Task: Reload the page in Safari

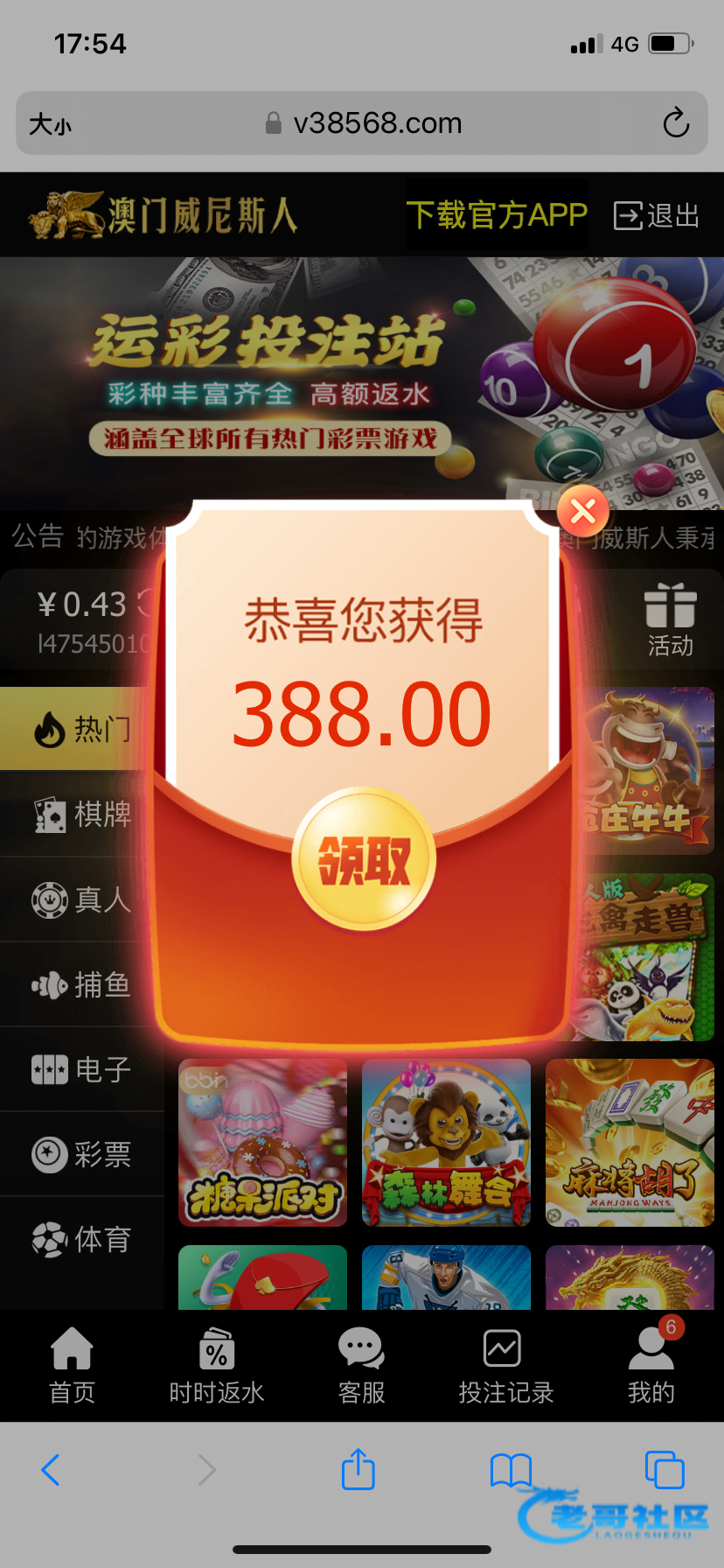Action: click(676, 123)
